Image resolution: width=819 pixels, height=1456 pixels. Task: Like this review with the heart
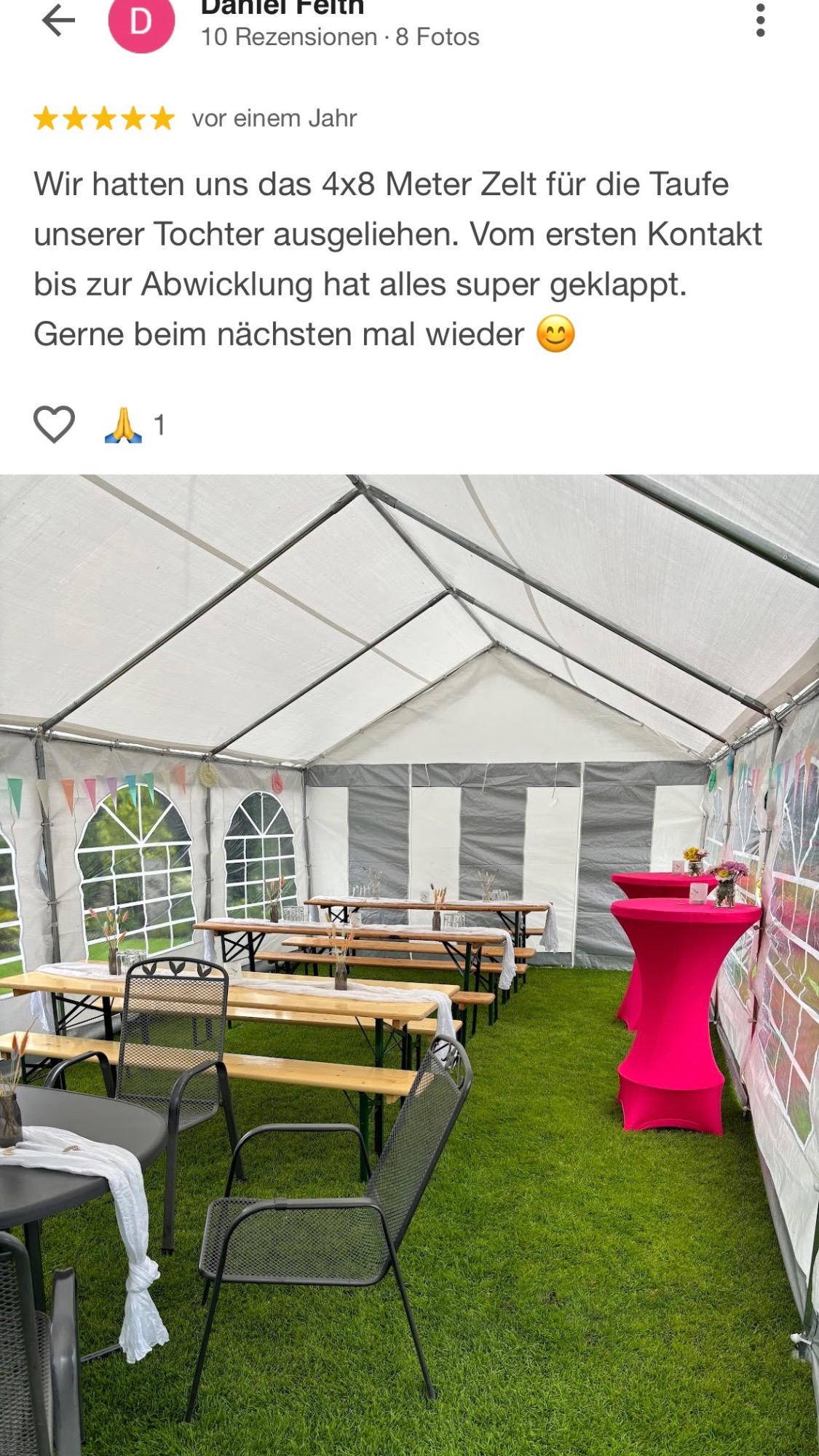point(55,424)
